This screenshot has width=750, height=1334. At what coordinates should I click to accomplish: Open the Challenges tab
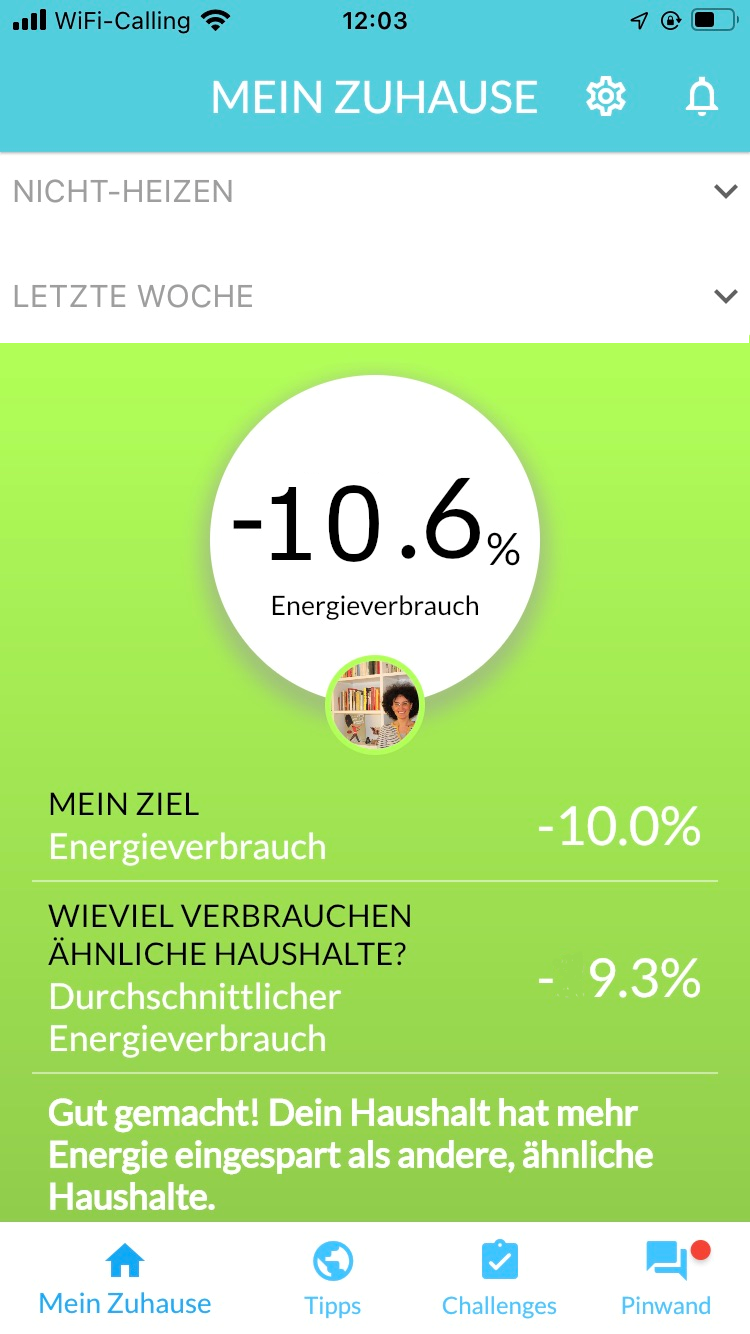(499, 1278)
